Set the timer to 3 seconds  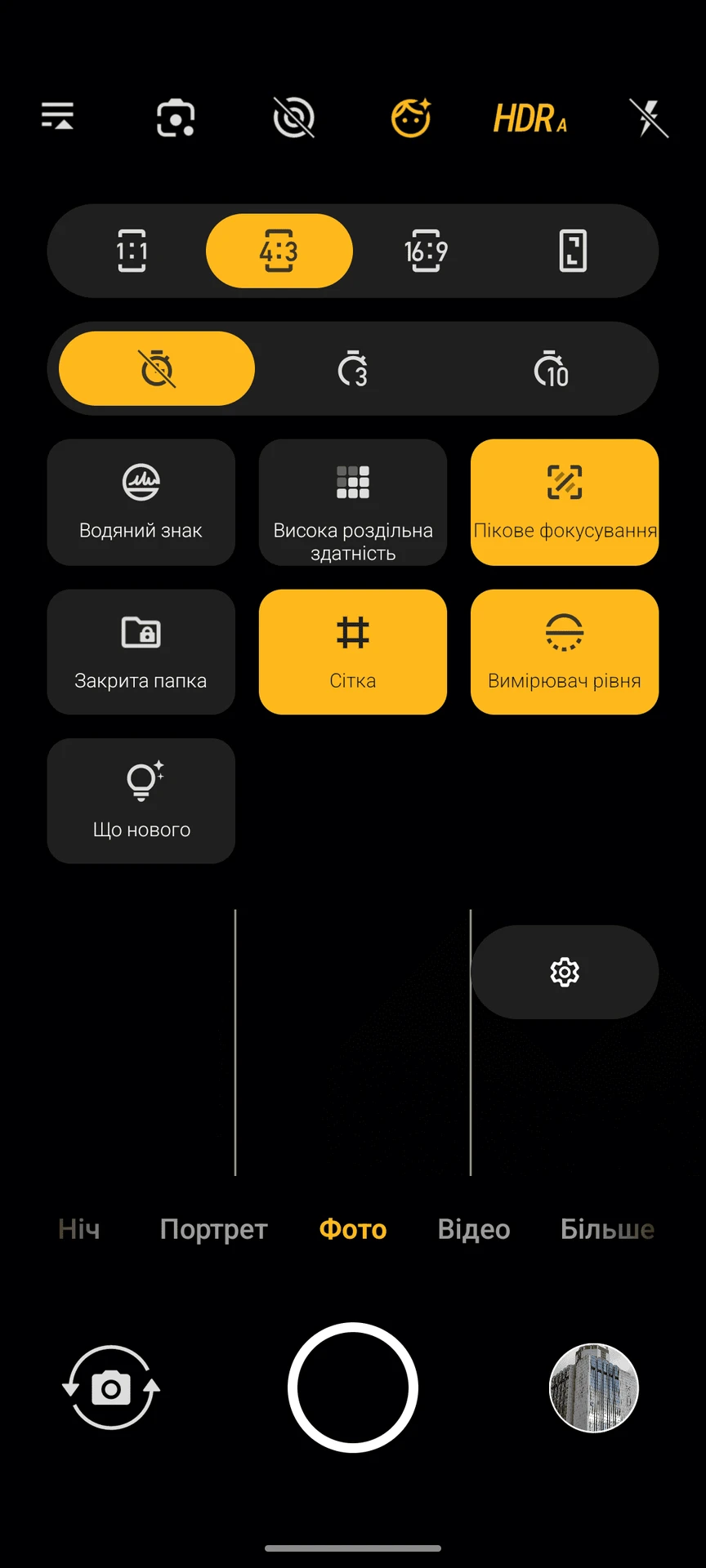pos(353,369)
